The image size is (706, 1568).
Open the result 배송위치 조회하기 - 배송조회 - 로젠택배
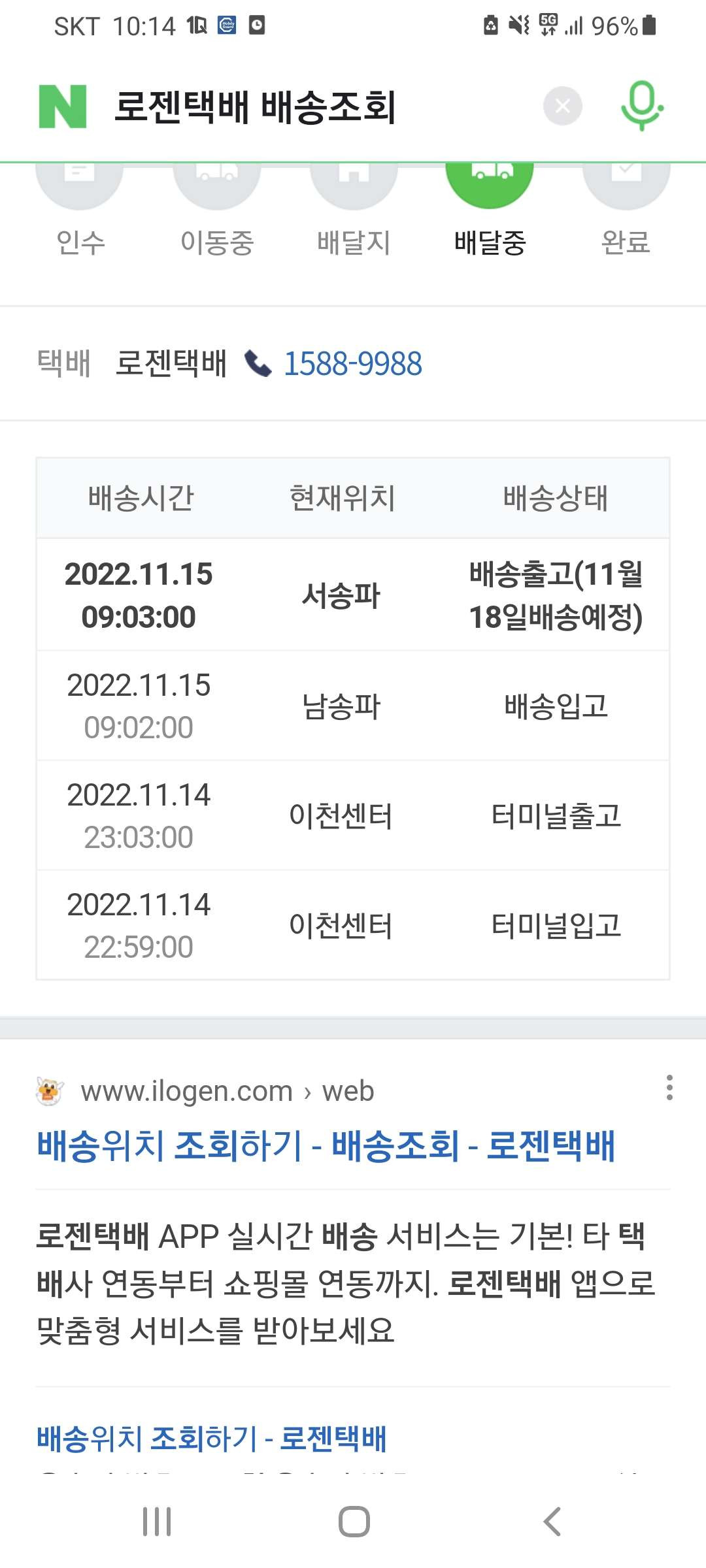tap(326, 1146)
